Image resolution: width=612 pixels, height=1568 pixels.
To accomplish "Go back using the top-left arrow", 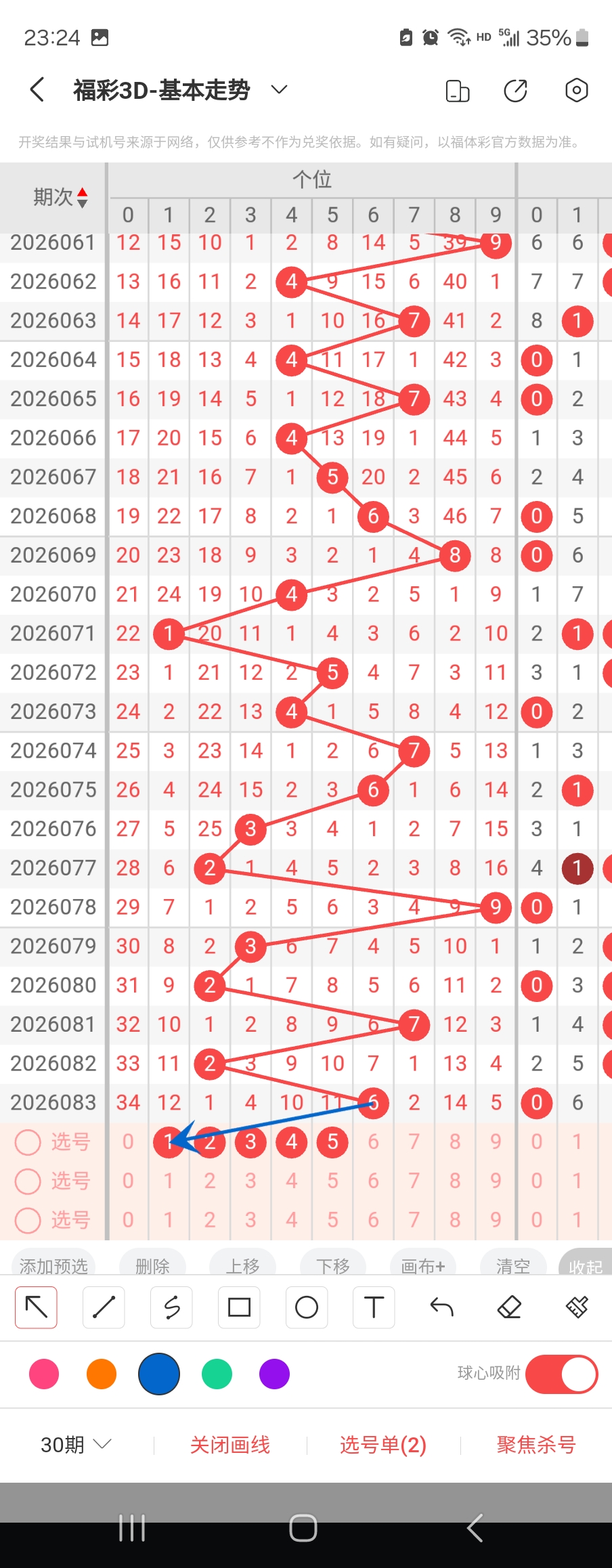I will click(x=38, y=89).
